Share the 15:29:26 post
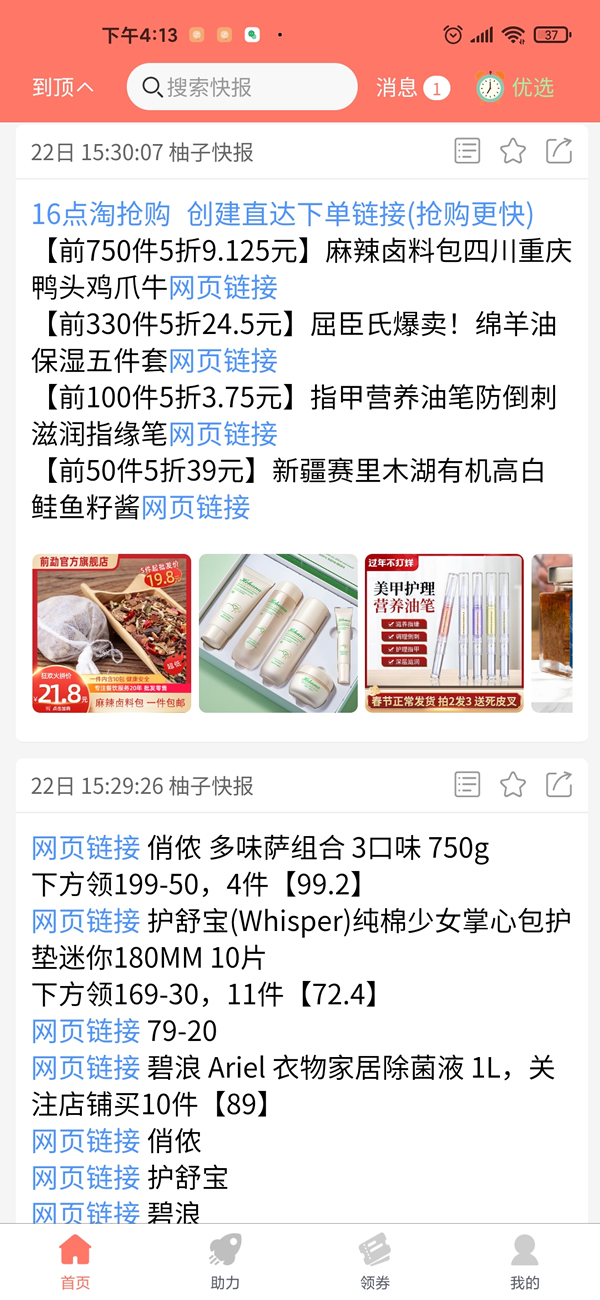The width and height of the screenshot is (600, 1300). click(559, 785)
